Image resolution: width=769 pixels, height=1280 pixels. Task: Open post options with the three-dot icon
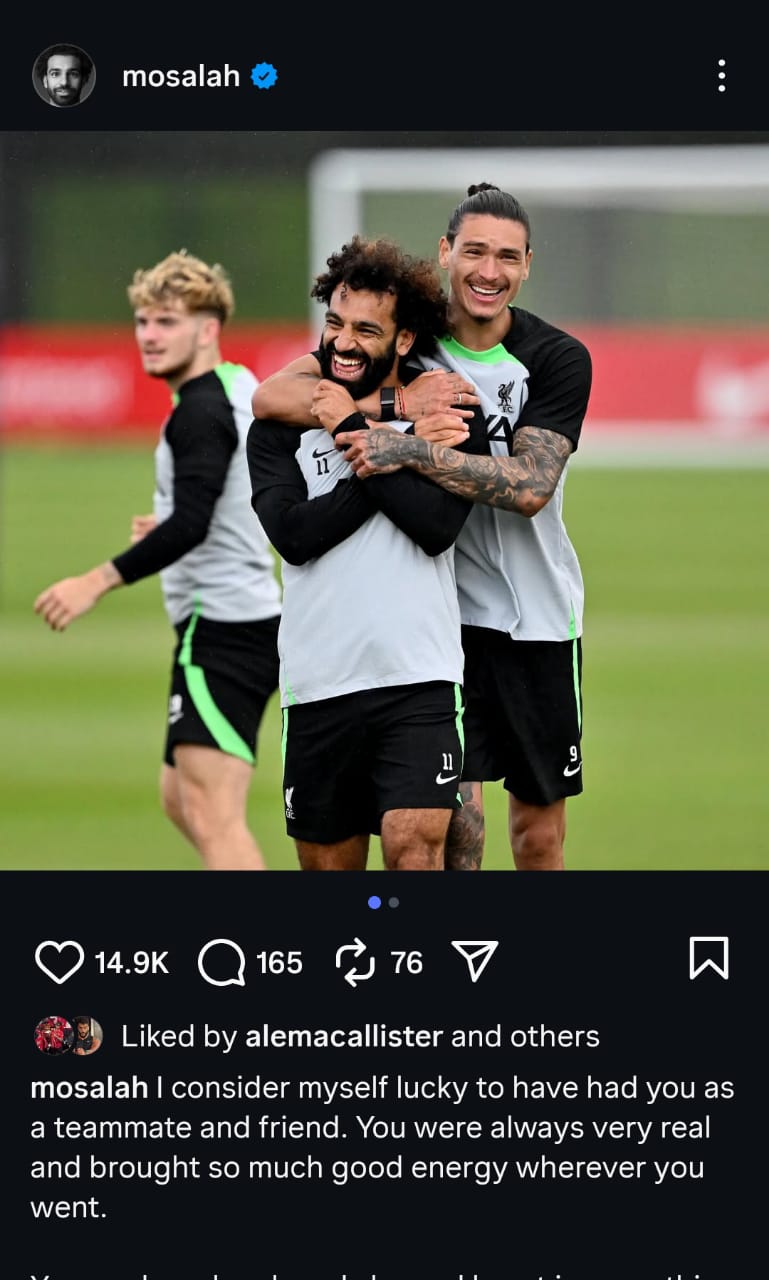tap(722, 76)
